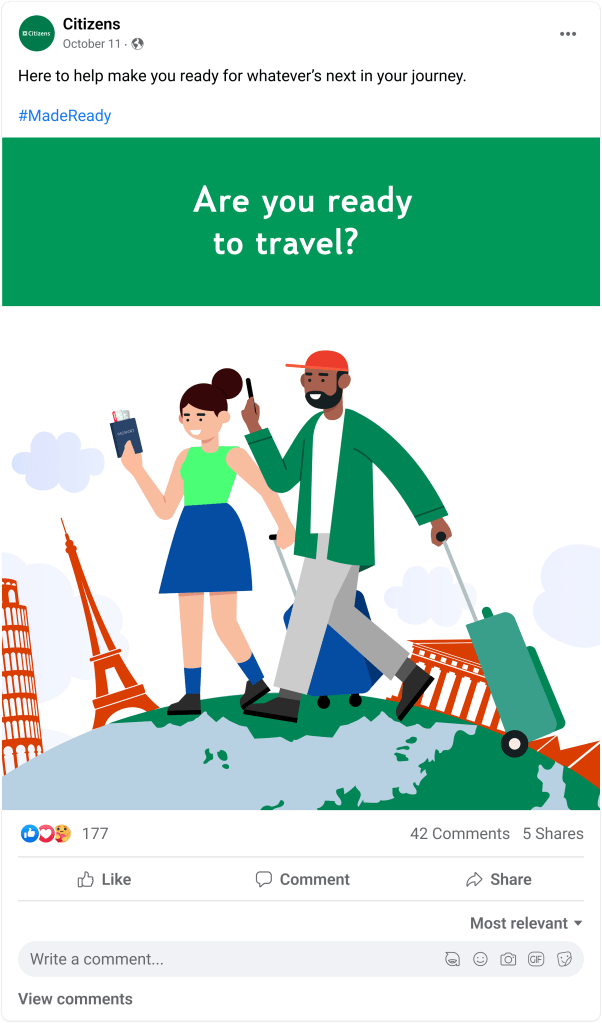Open the Citizens page name link

pyautogui.click(x=91, y=24)
